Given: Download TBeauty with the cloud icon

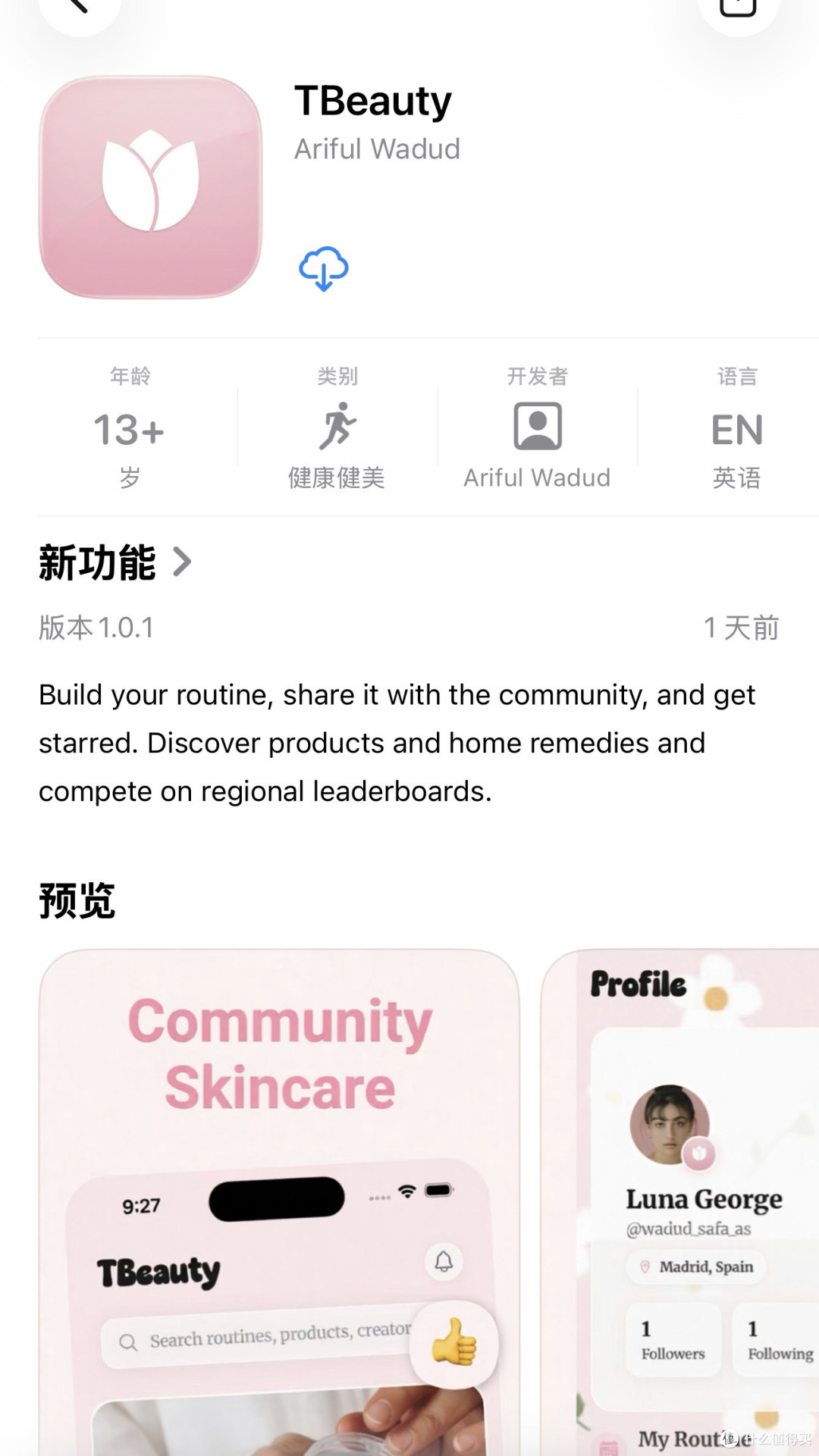Looking at the screenshot, I should coord(324,268).
